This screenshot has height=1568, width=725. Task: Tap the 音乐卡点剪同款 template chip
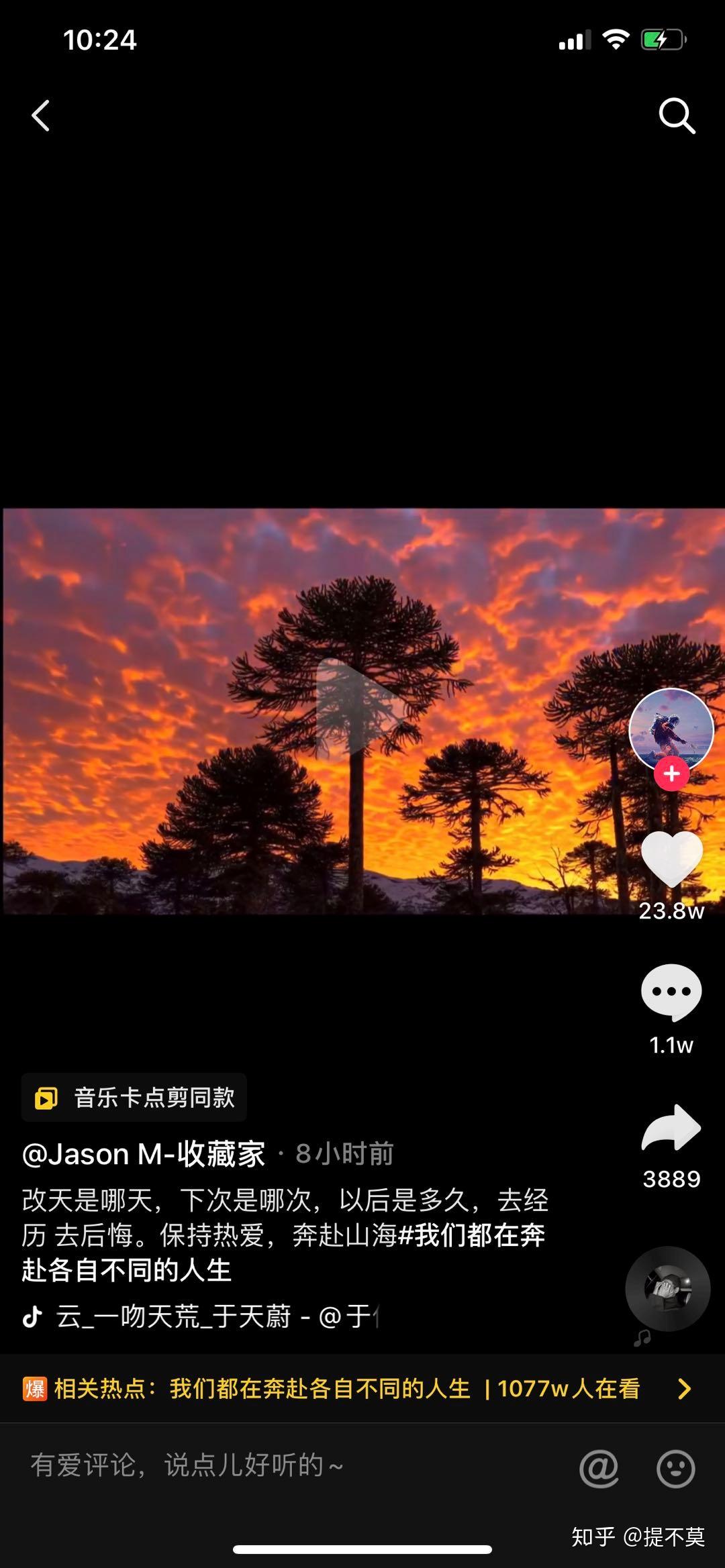(x=134, y=1098)
